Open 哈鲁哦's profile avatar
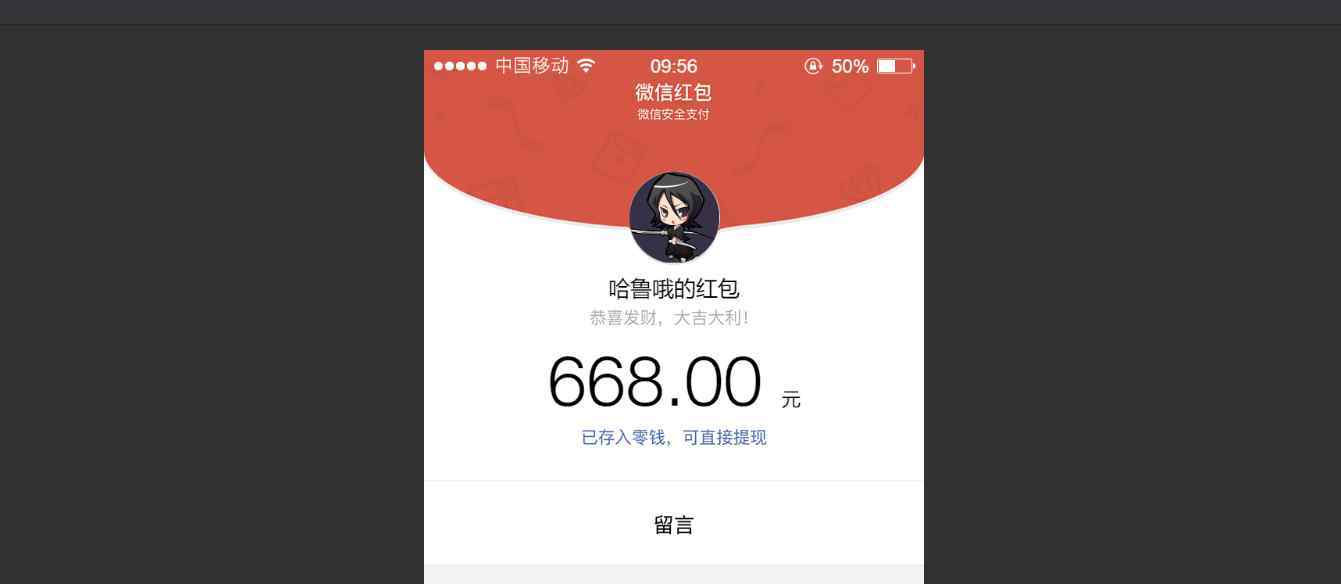The image size is (1341, 584). click(x=674, y=217)
